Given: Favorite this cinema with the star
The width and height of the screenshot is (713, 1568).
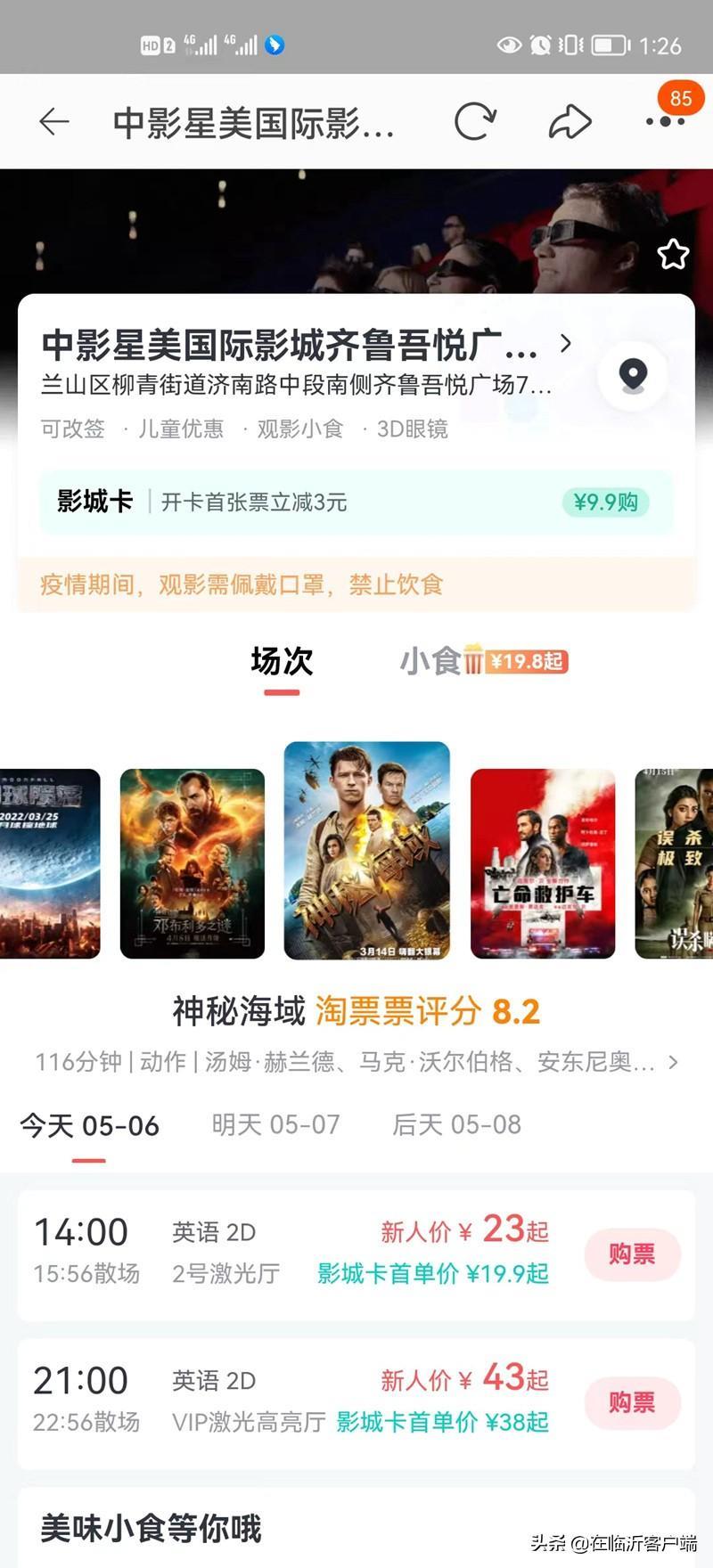Looking at the screenshot, I should (673, 255).
